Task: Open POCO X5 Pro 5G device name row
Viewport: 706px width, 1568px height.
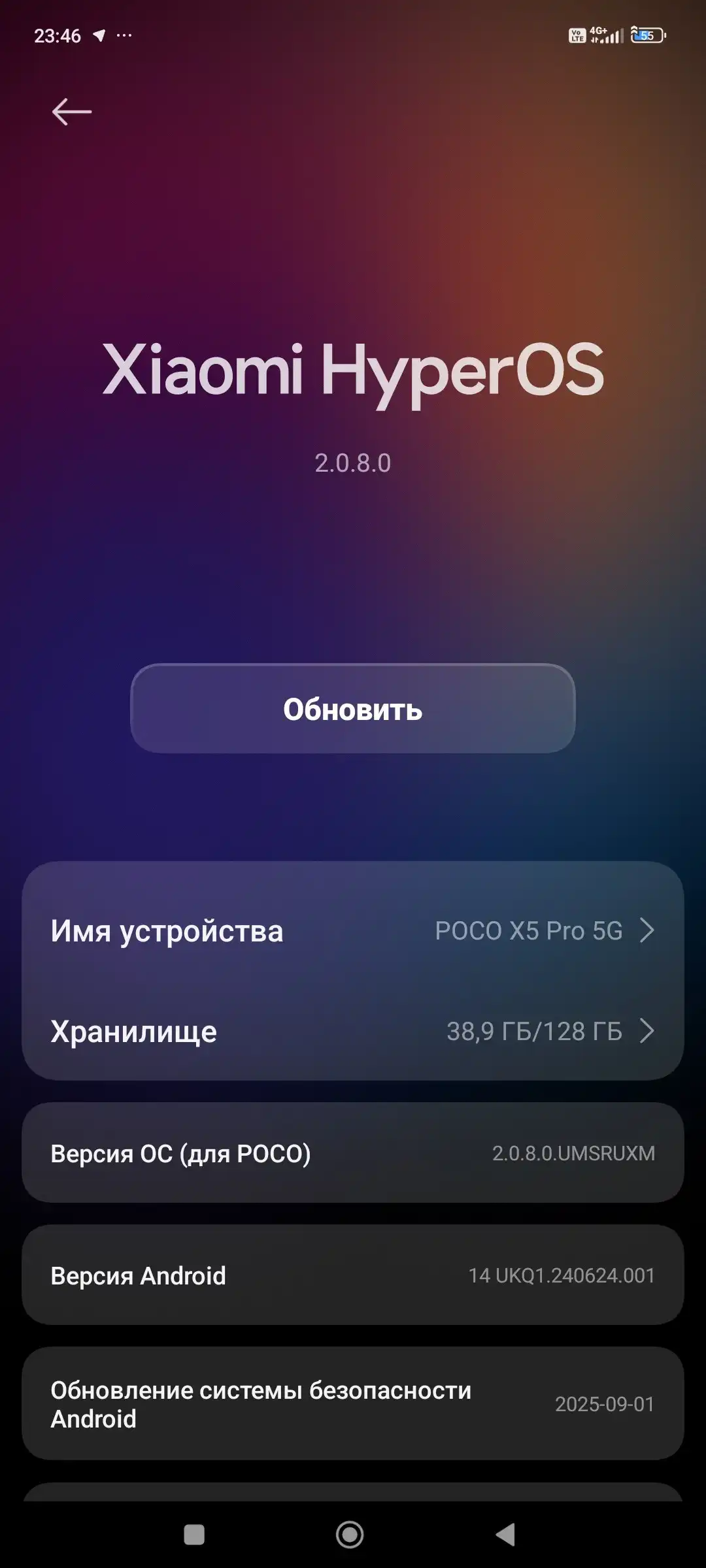Action: pos(353,931)
